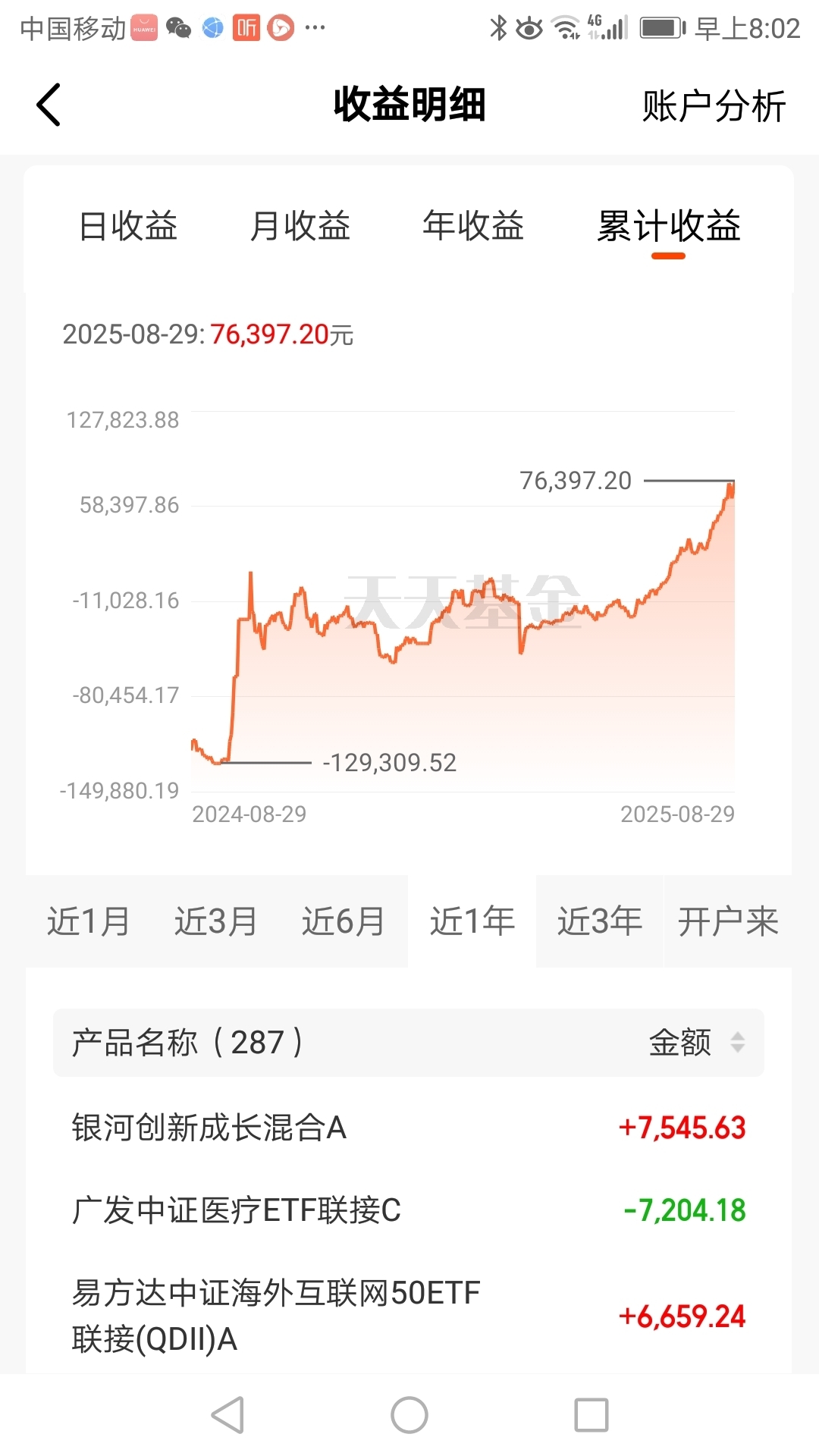Open recent apps from navigation bar

[x=591, y=1415]
